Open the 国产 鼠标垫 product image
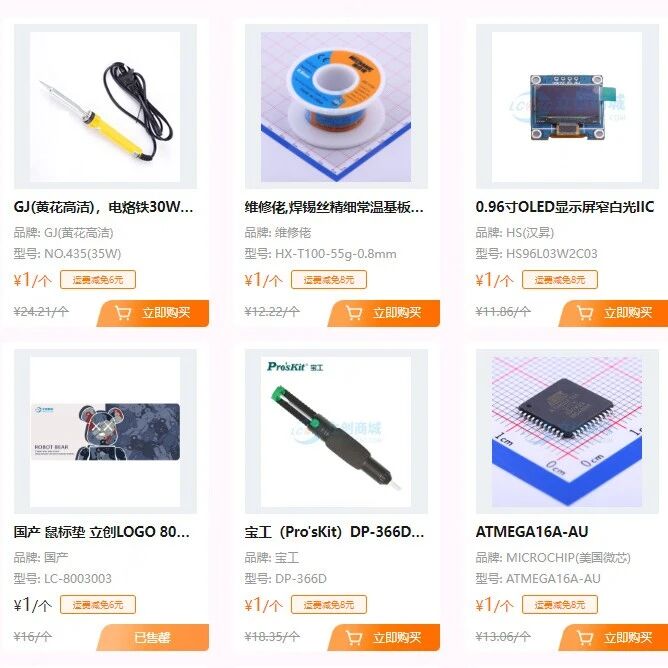The image size is (668, 668). tap(105, 431)
